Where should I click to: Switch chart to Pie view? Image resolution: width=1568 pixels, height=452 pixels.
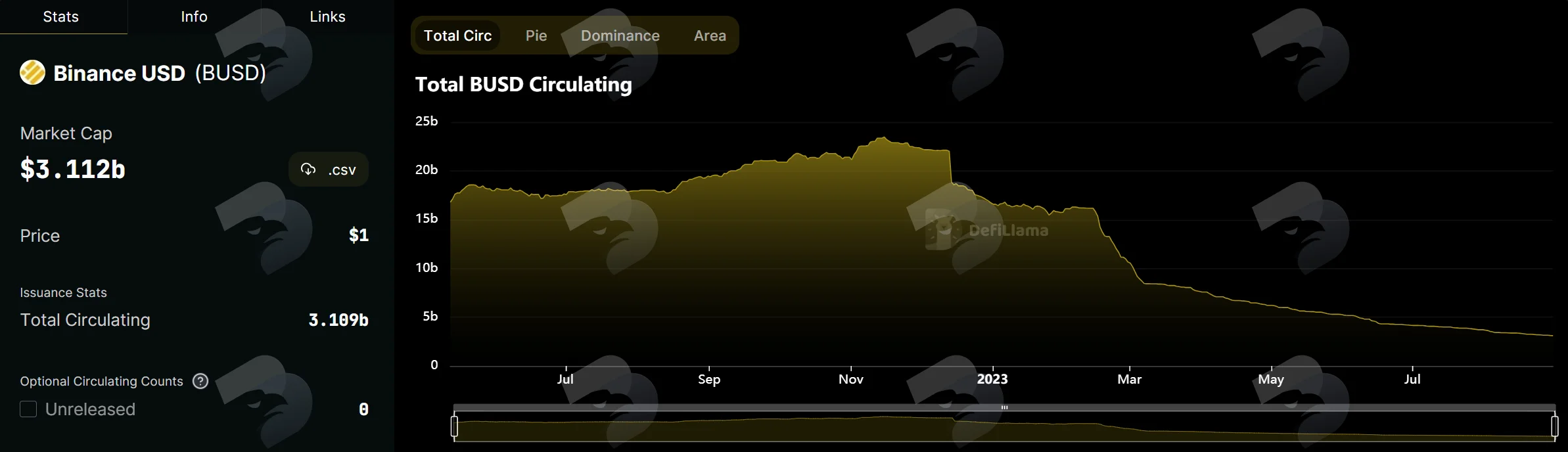(536, 35)
